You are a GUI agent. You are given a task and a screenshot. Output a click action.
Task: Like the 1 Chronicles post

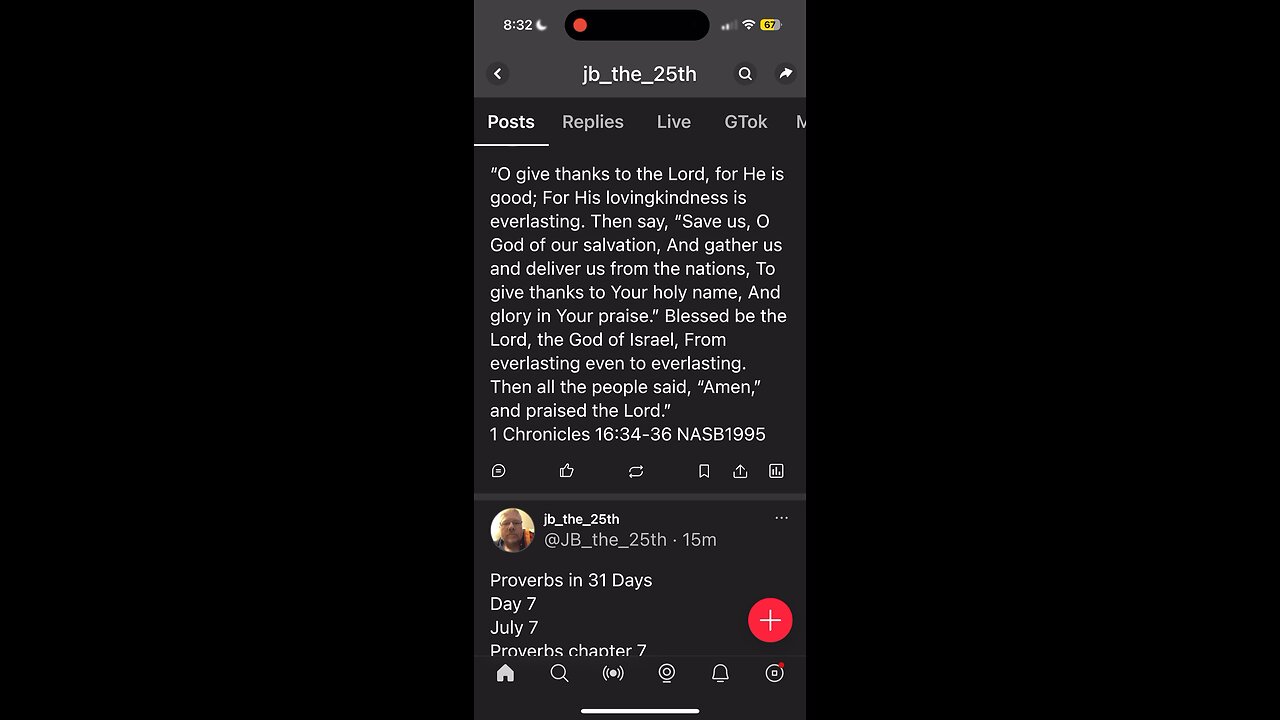point(567,471)
